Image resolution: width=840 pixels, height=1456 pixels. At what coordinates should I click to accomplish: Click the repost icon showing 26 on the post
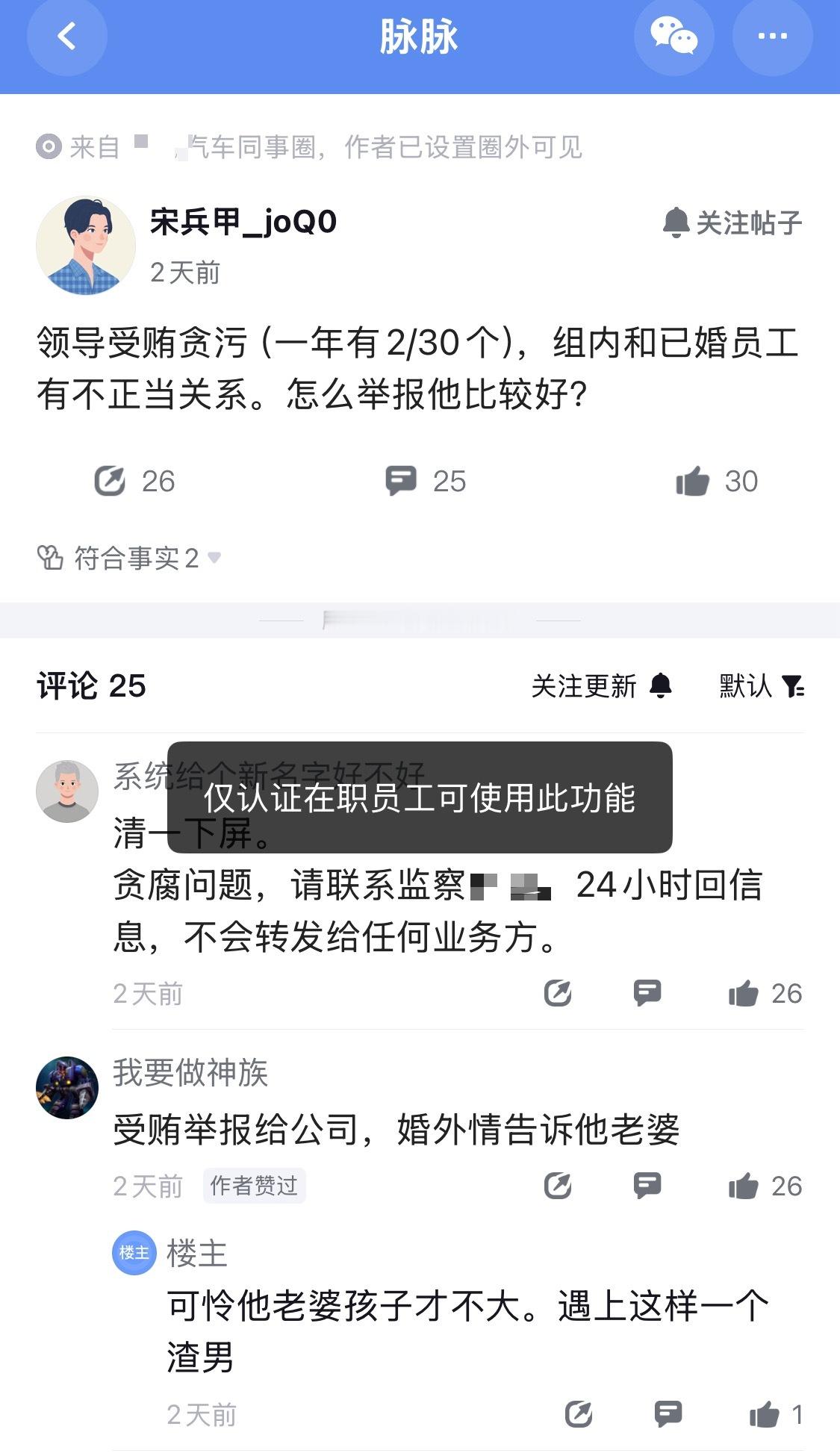(x=111, y=482)
